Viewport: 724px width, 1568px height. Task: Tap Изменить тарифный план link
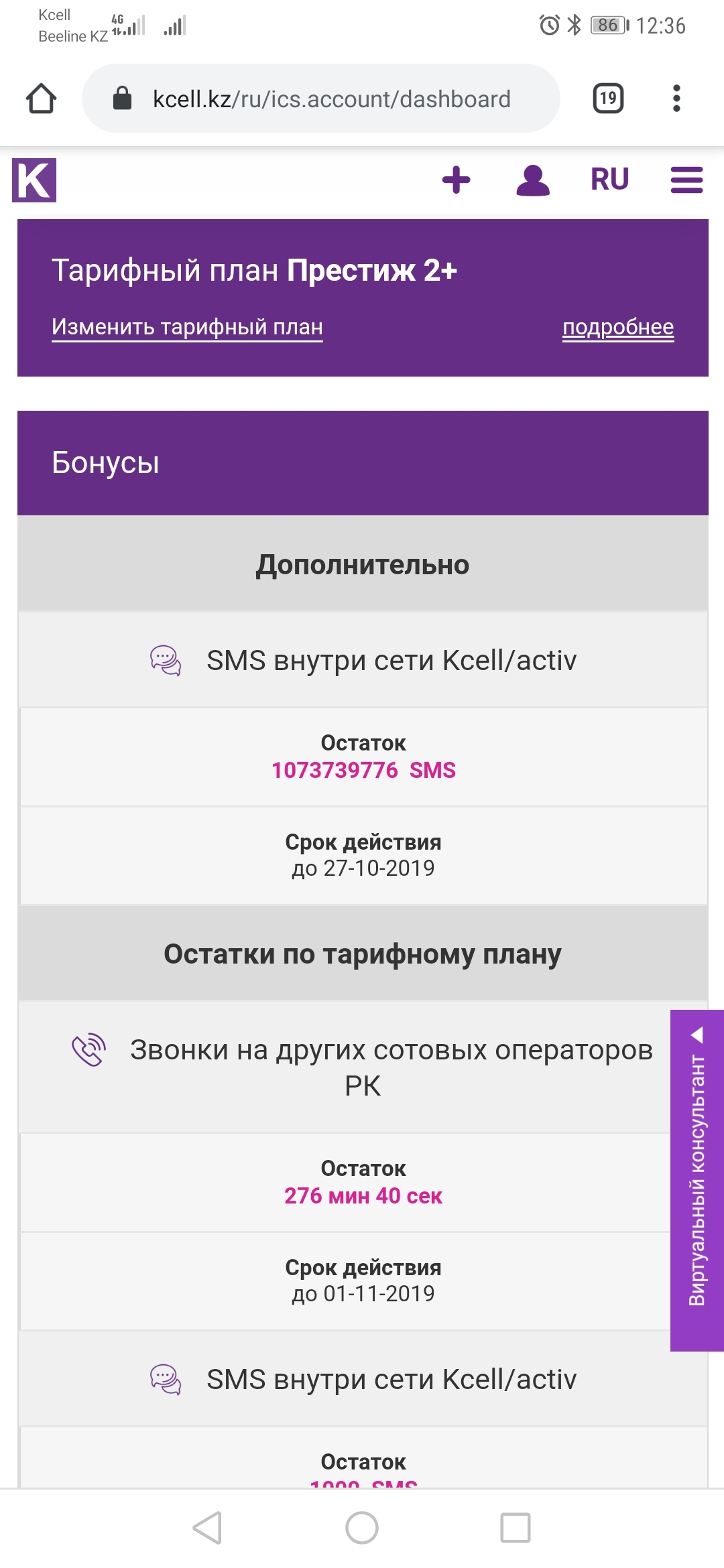click(187, 327)
